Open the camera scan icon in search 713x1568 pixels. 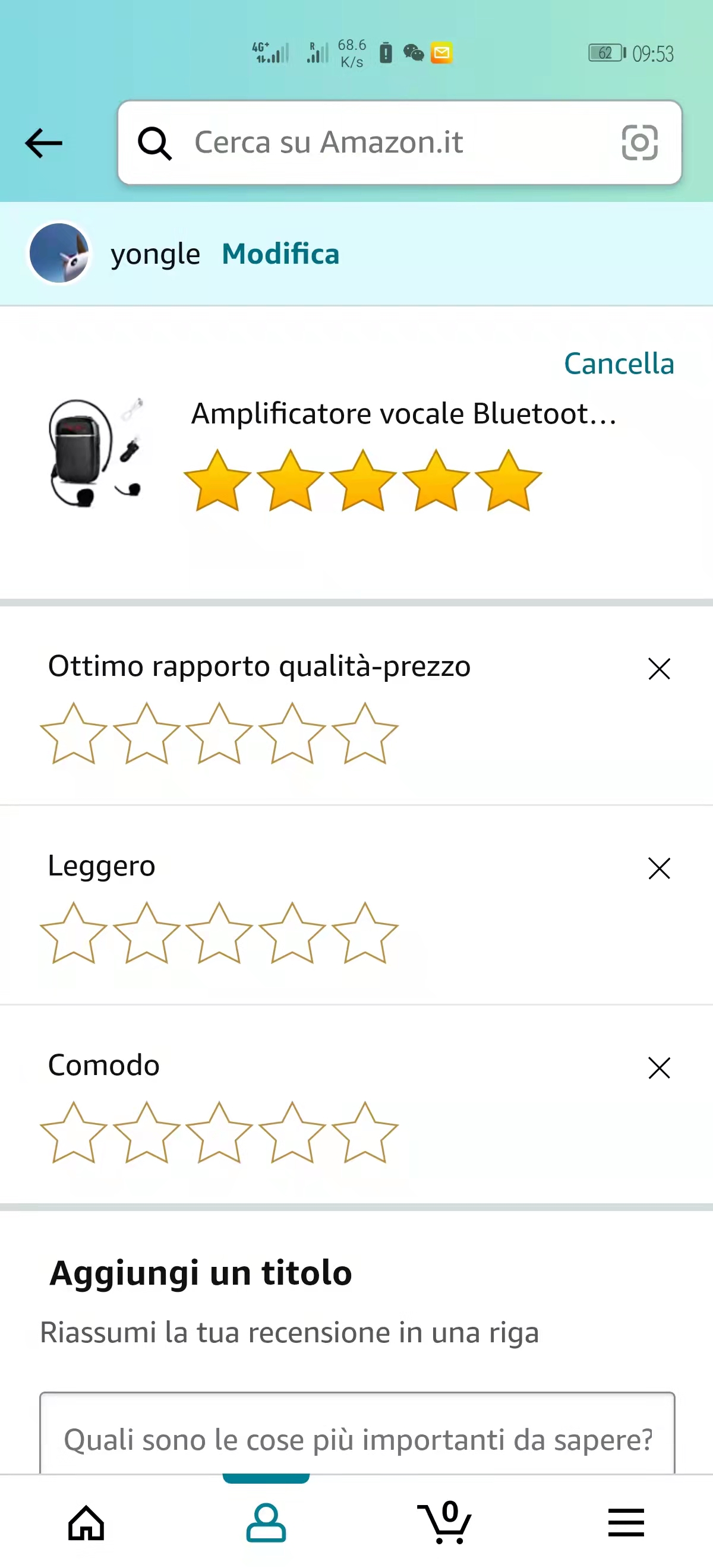(639, 143)
